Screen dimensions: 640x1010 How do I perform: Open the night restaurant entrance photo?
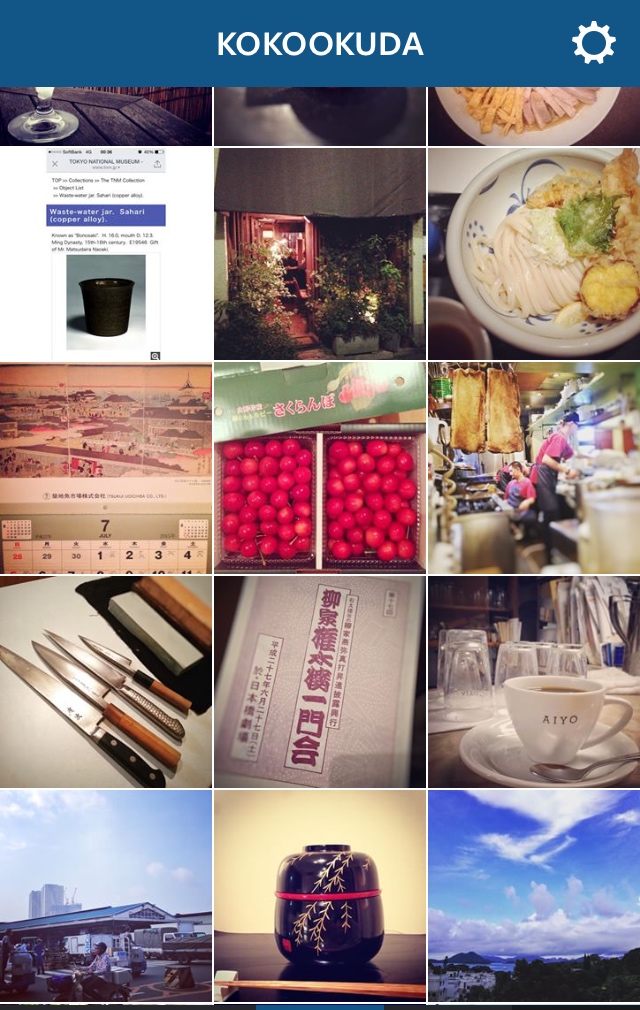320,254
